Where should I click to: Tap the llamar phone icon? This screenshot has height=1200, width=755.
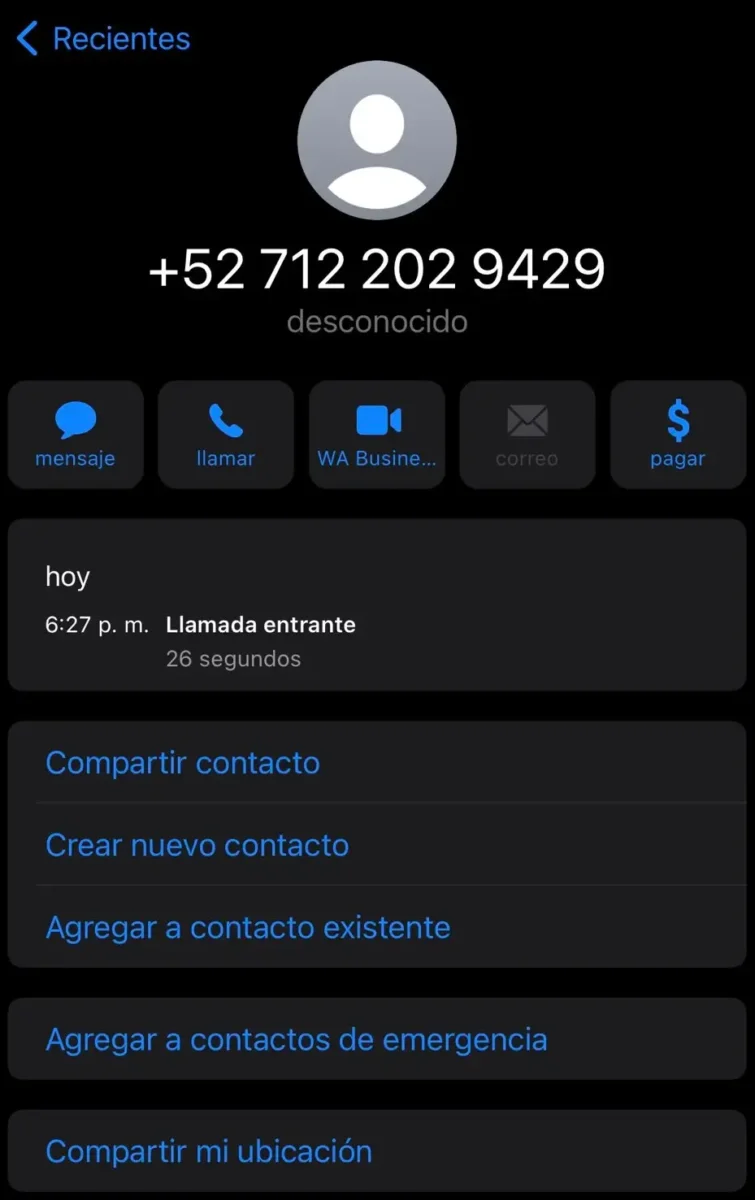point(226,420)
